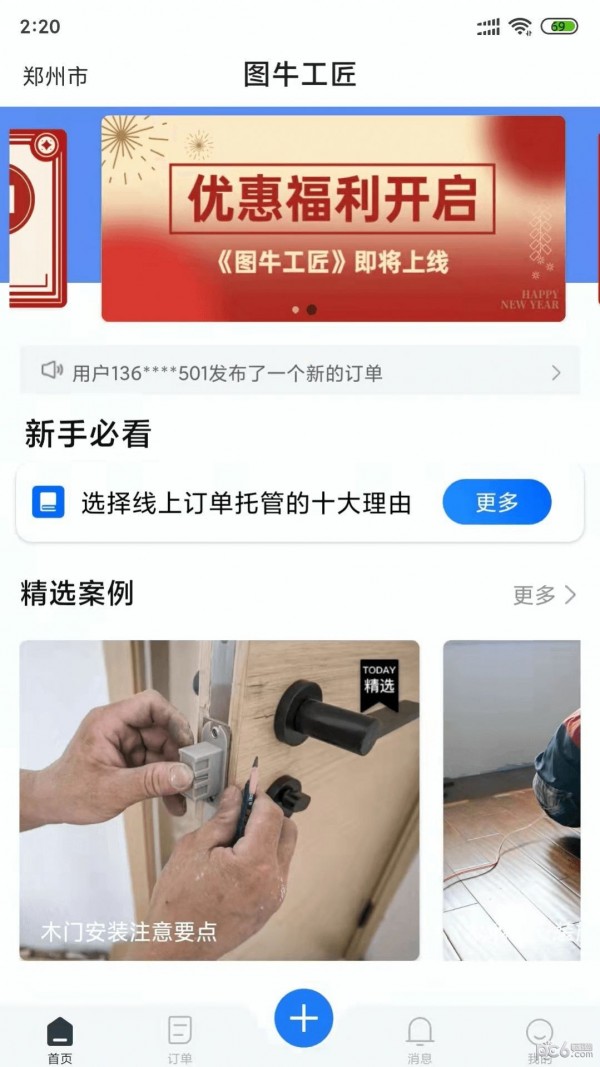Switch to the 订单 tab
Screen dimensions: 600x1067
pos(180,1039)
